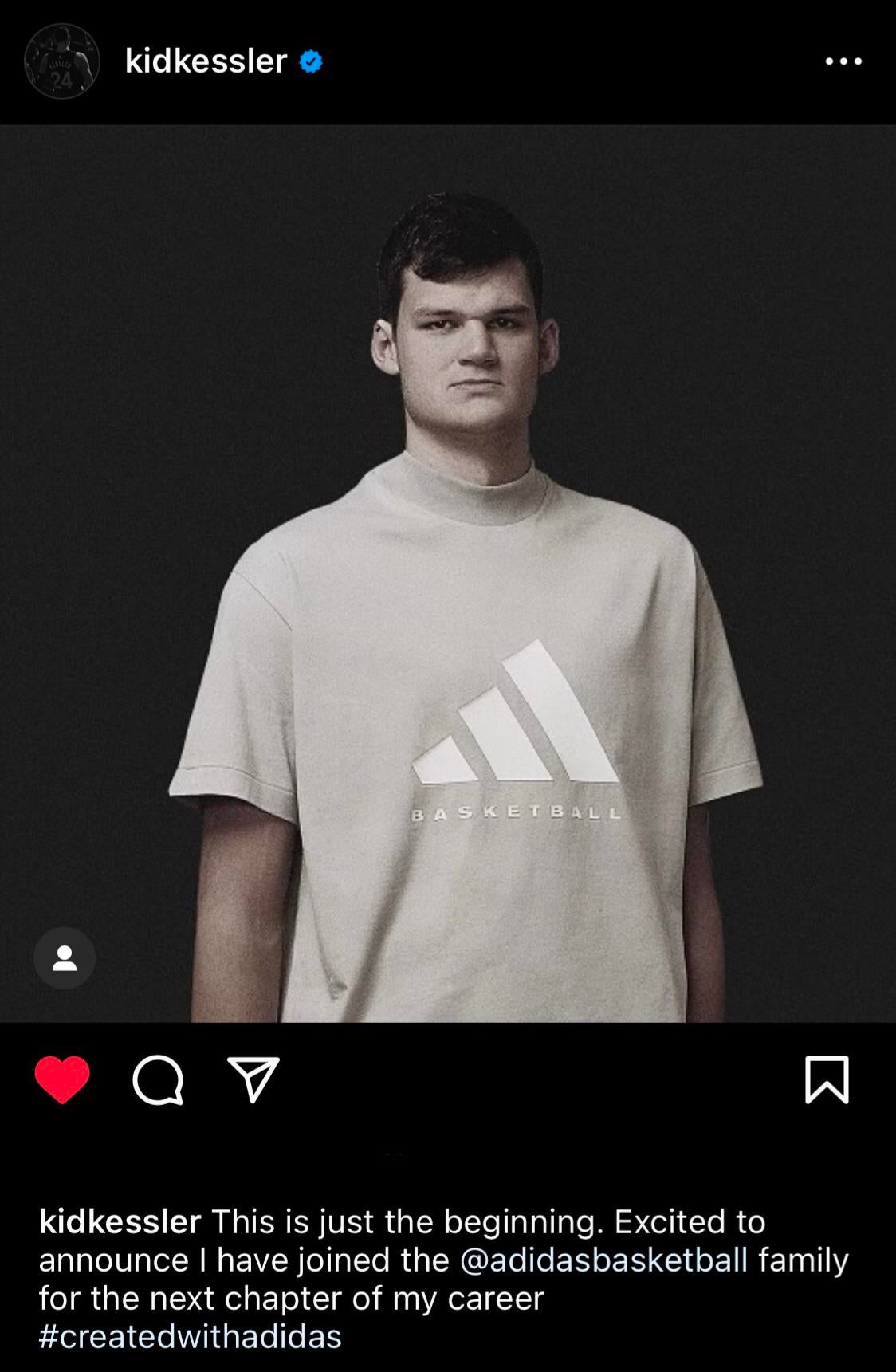Viewport: 896px width, 1372px height.
Task: Save the post with the bookmark icon
Action: (x=827, y=1079)
